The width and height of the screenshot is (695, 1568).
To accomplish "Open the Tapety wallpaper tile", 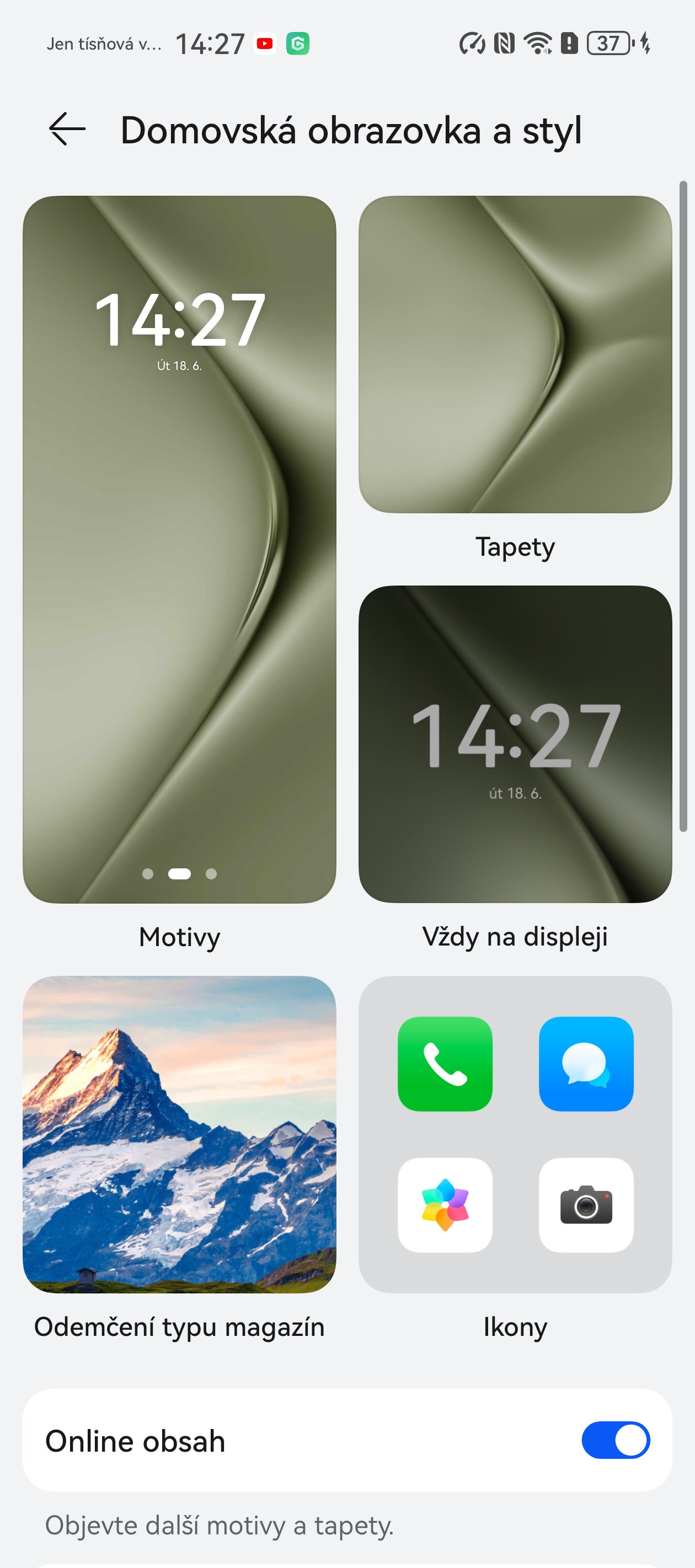I will 515,355.
